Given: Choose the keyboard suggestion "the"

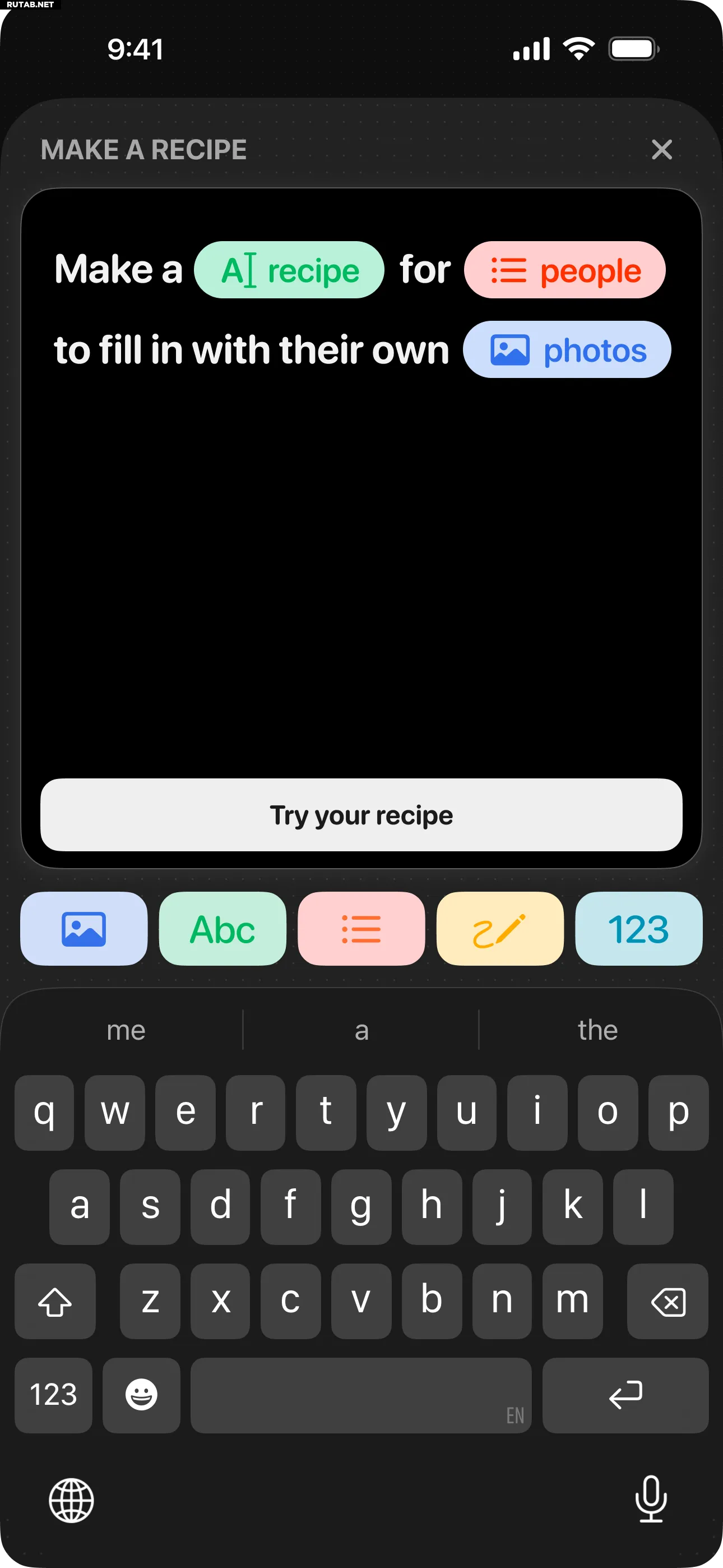Looking at the screenshot, I should (x=597, y=1031).
